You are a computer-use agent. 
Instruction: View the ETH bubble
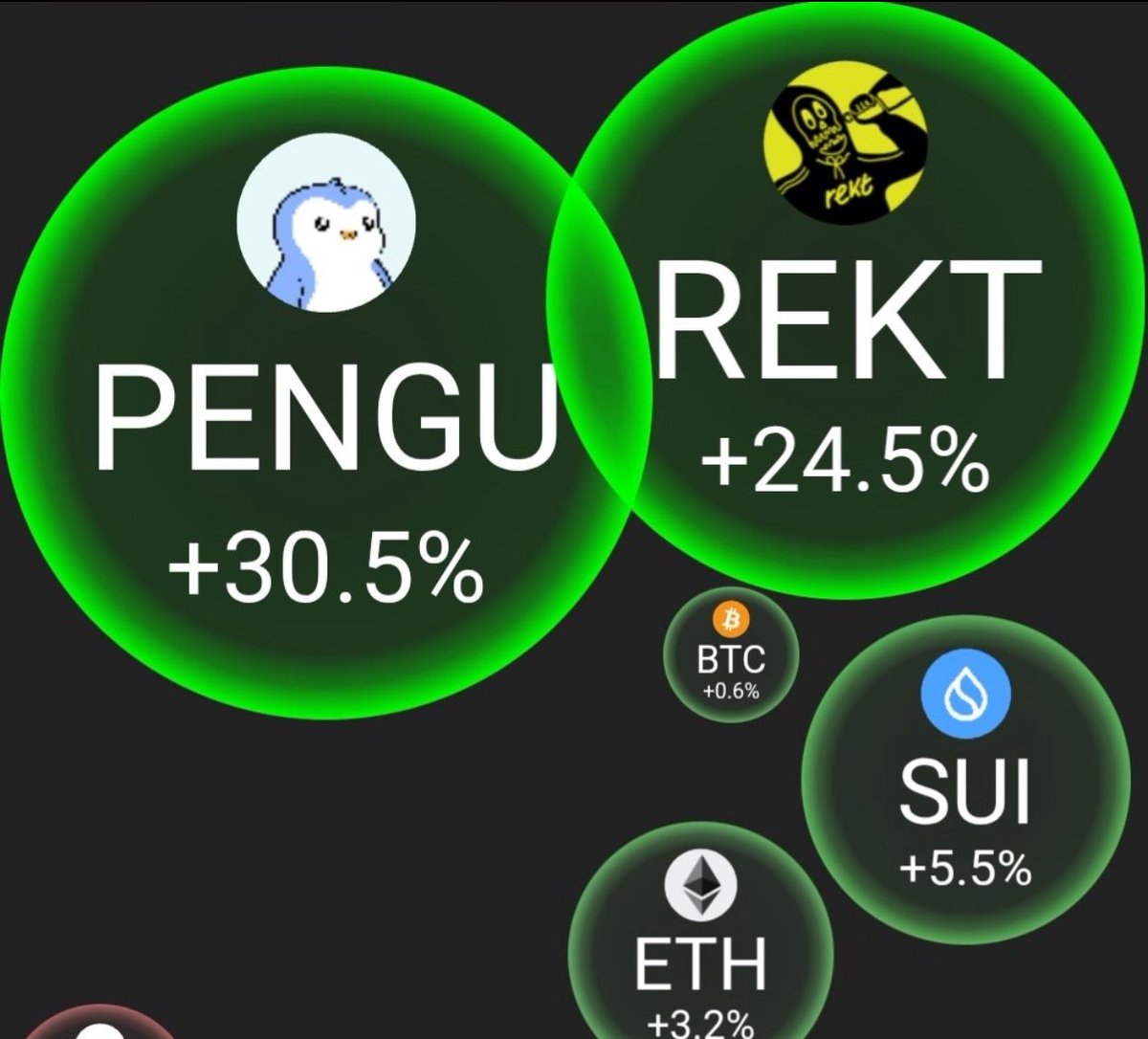click(x=701, y=947)
